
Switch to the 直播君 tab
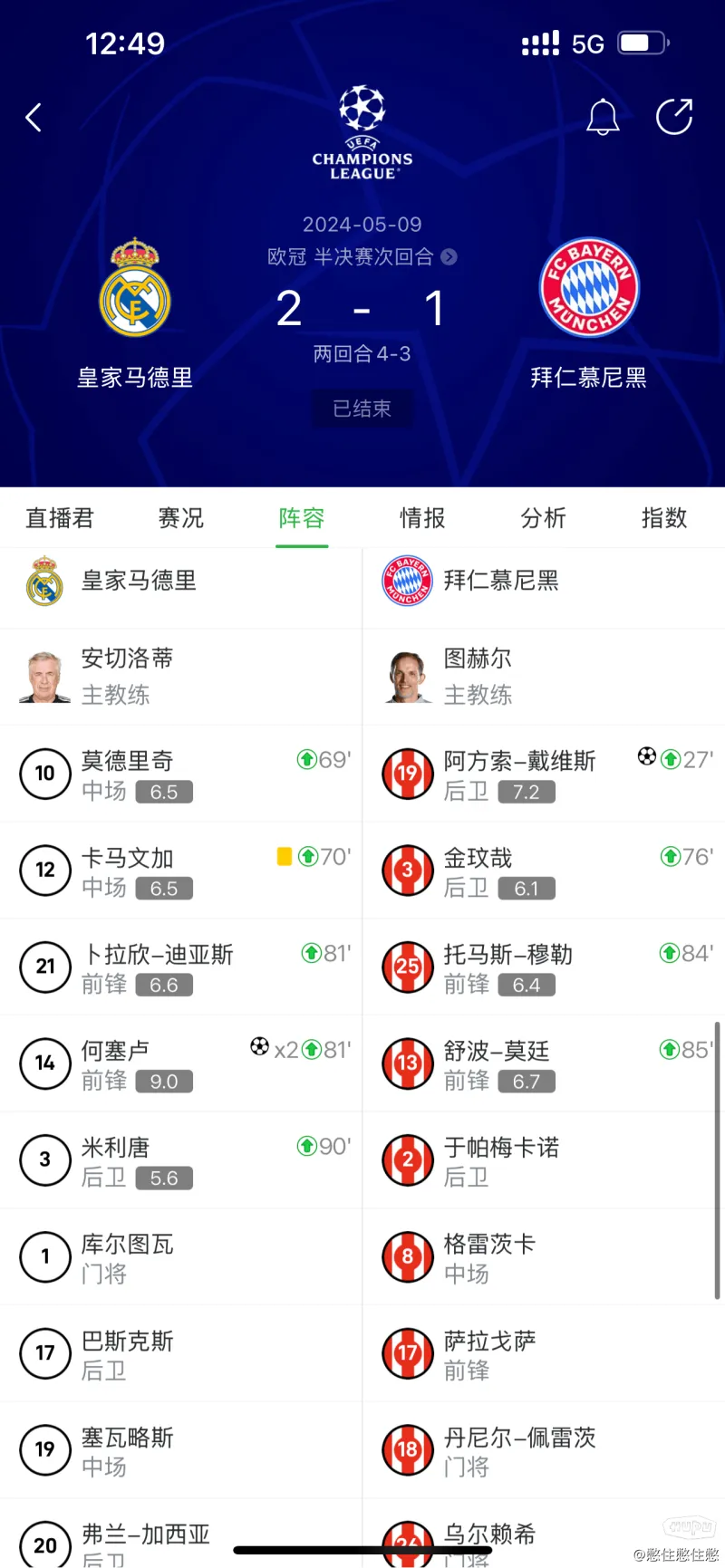[60, 518]
